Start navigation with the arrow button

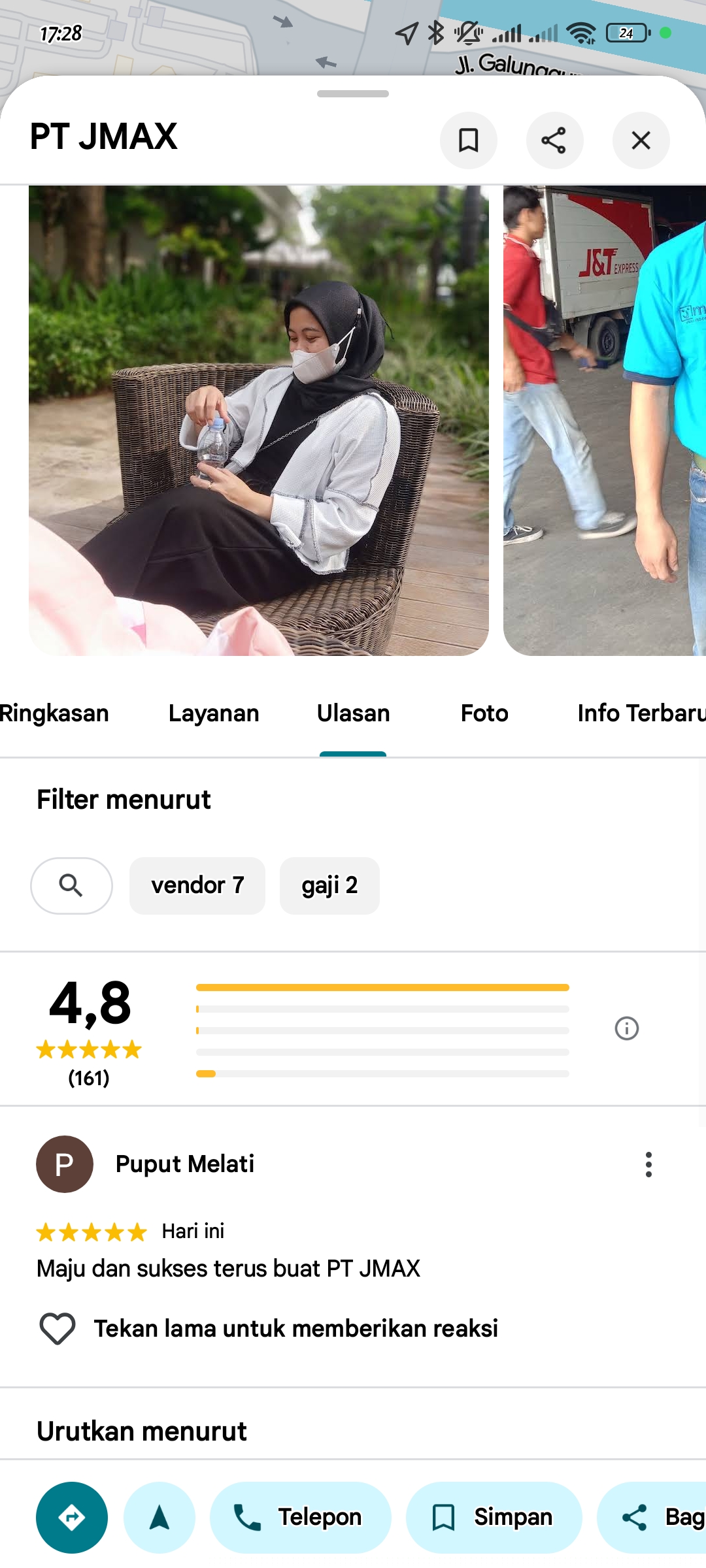160,1517
